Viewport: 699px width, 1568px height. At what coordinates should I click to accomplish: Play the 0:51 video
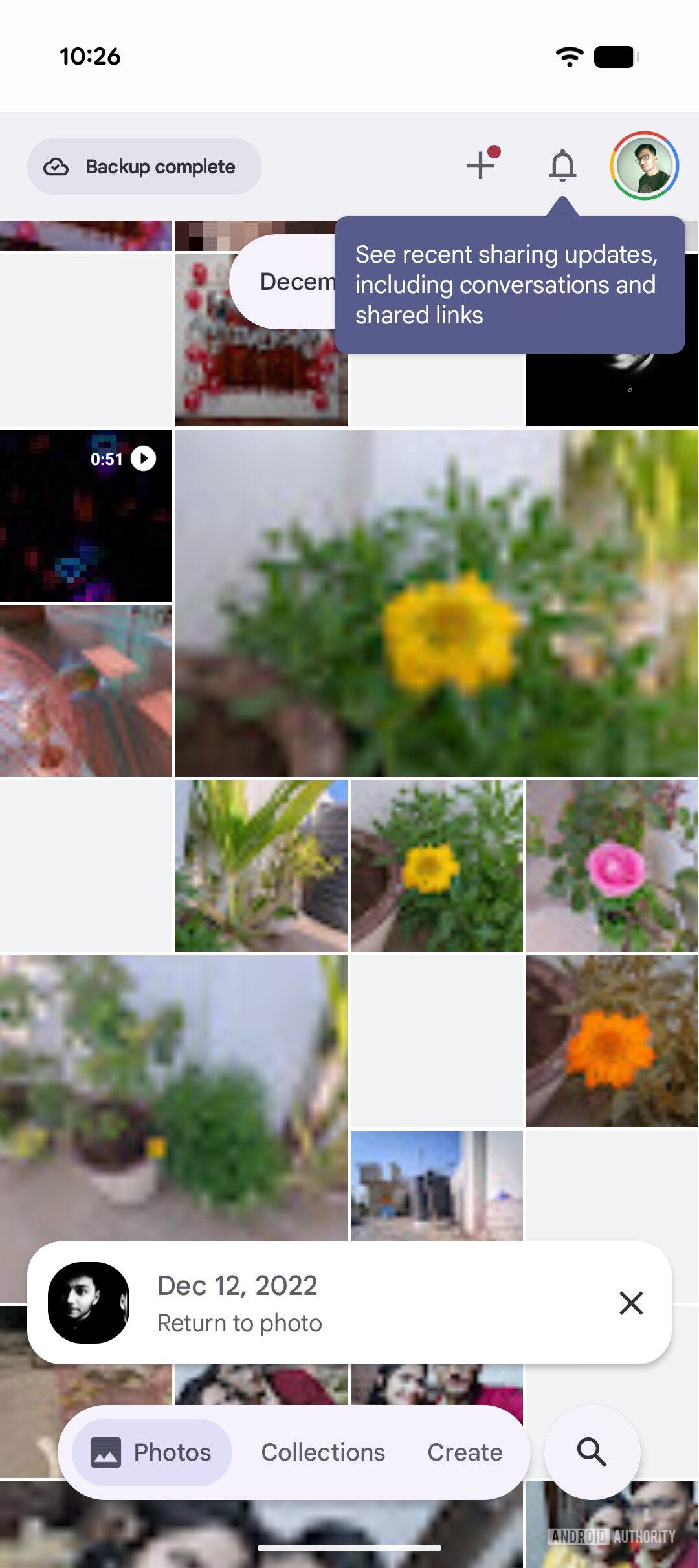85,516
